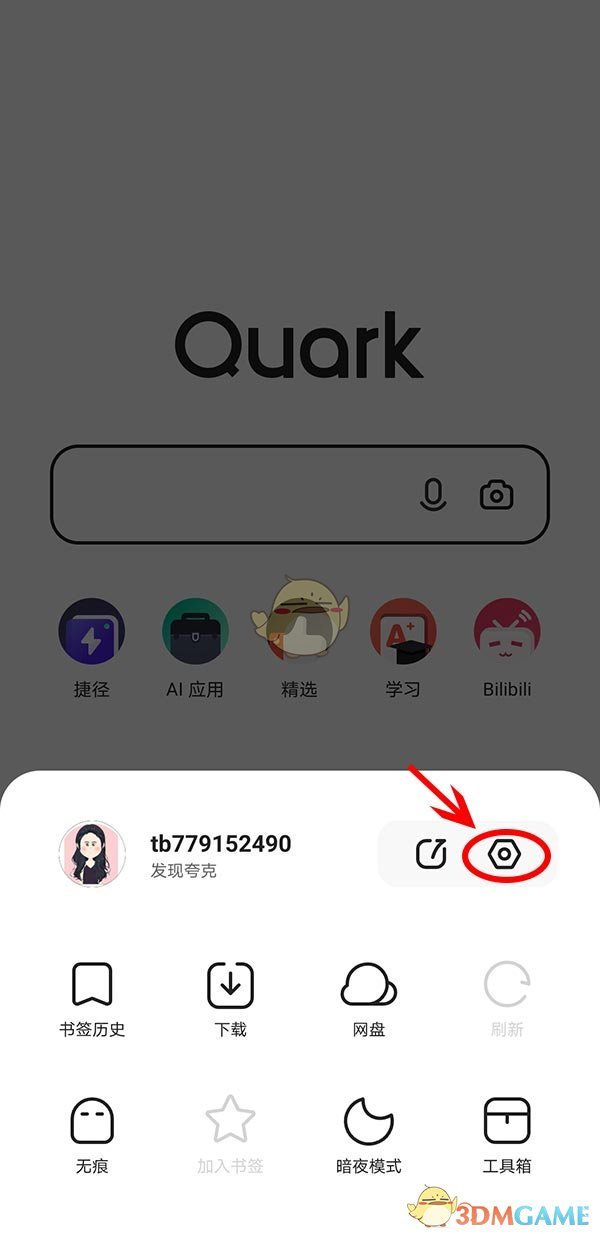Open 书签历史 bookmarks and history
The height and width of the screenshot is (1234, 600).
pos(92,999)
